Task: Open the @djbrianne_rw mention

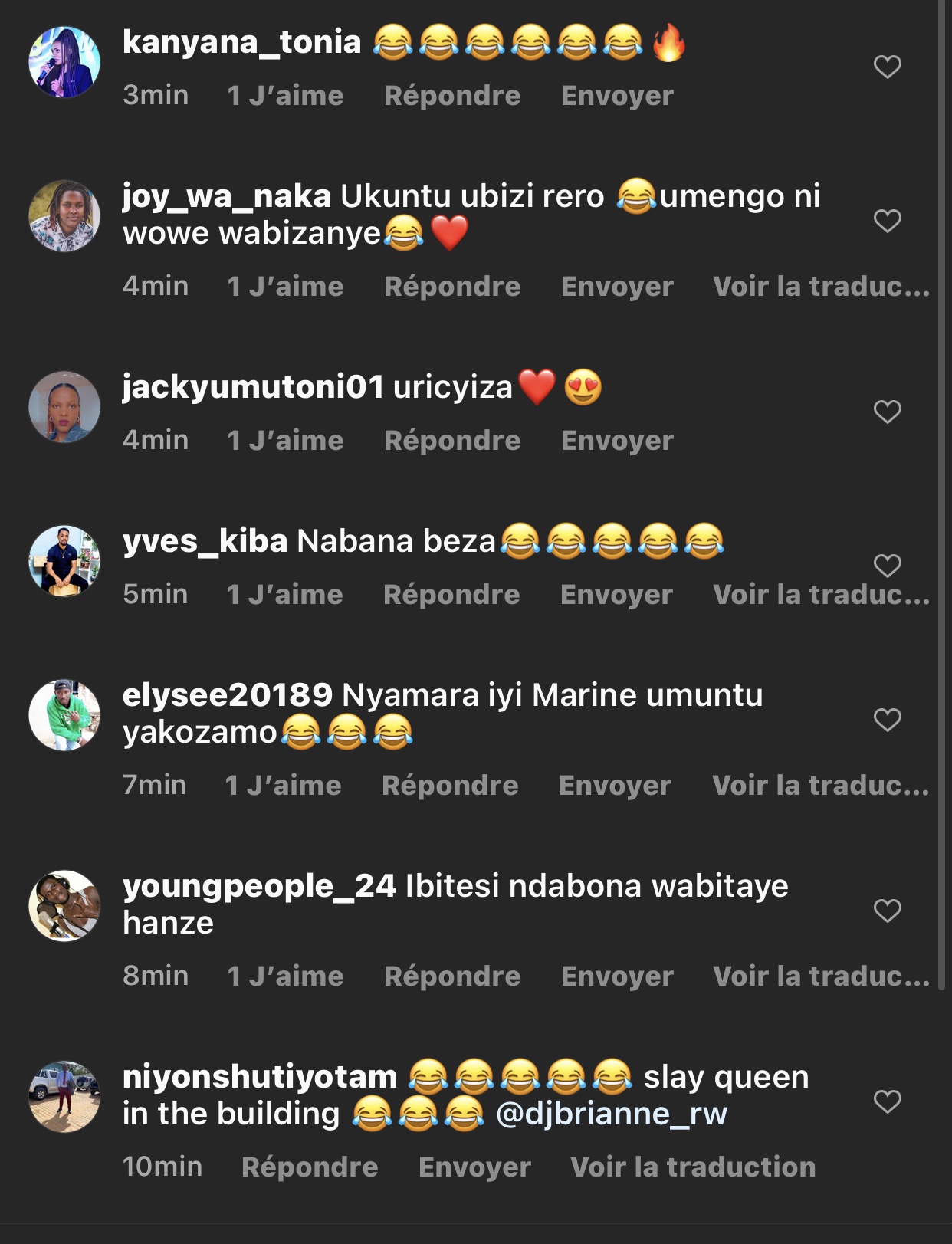Action: point(611,1114)
